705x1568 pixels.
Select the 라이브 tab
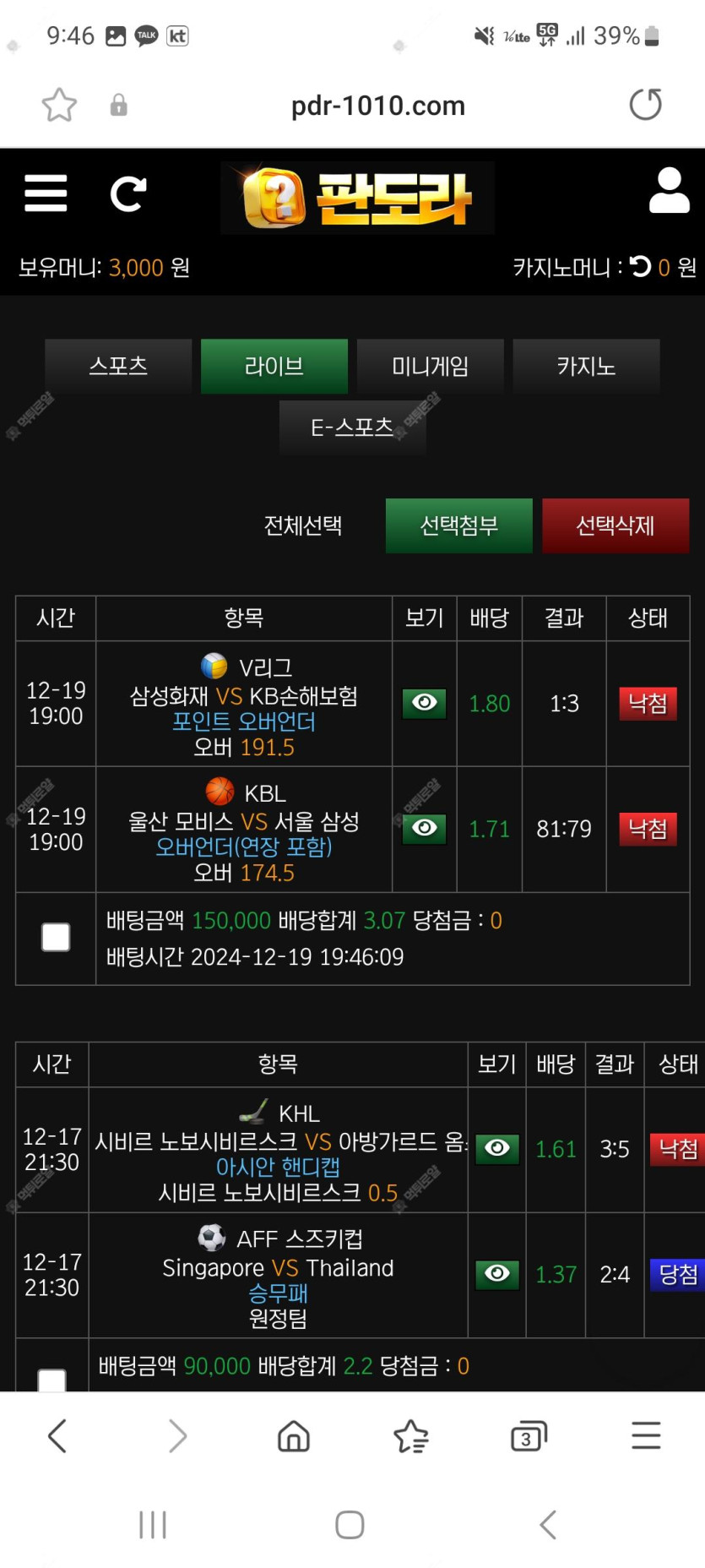(x=274, y=366)
